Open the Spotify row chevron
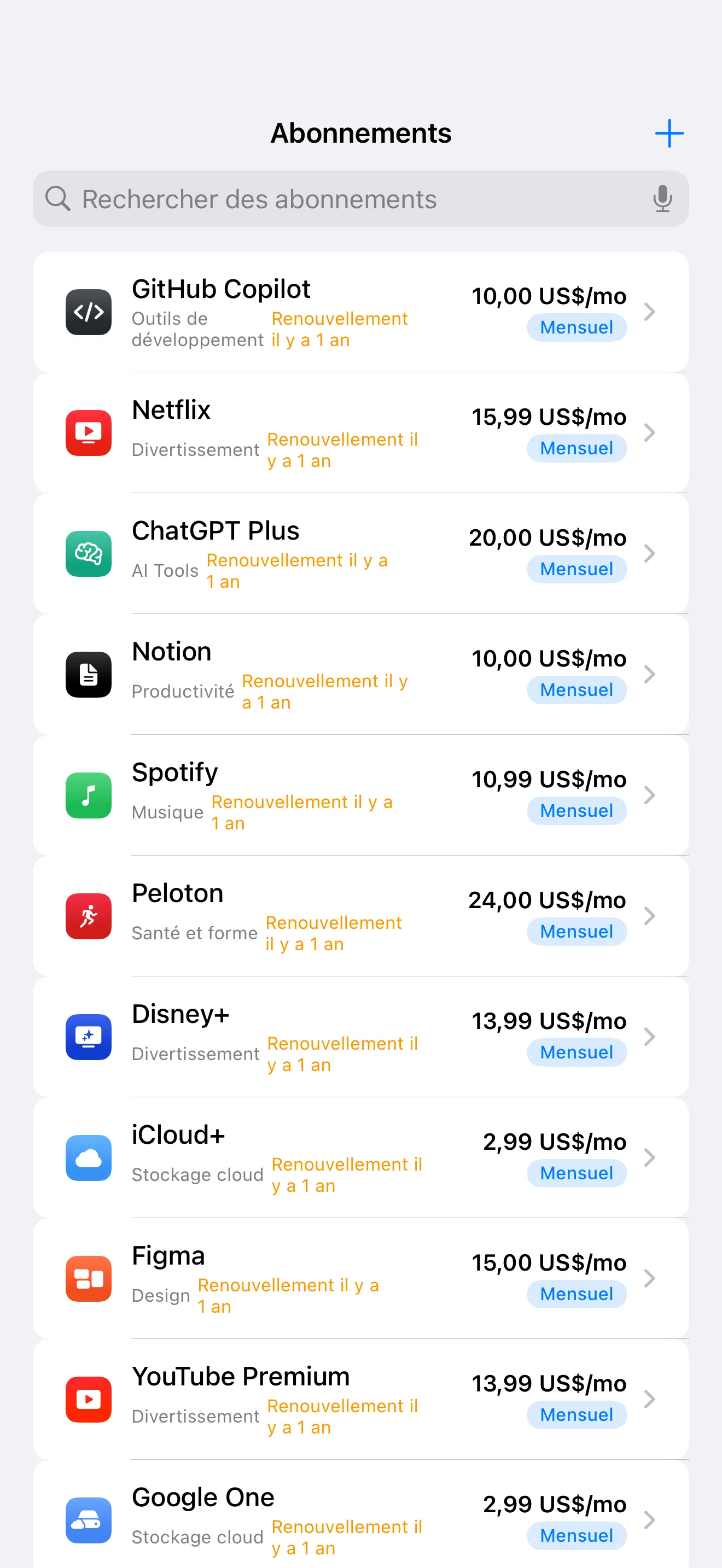722x1568 pixels. 649,795
